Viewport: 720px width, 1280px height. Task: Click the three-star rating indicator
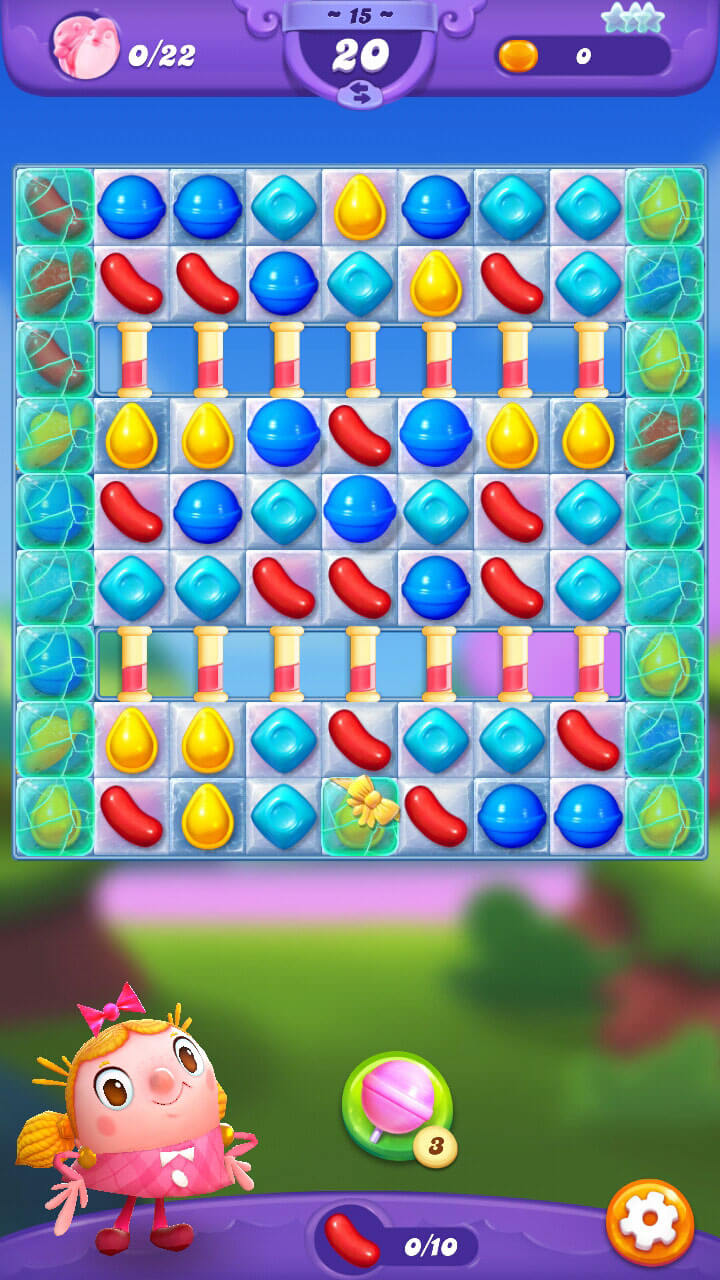[x=633, y=18]
